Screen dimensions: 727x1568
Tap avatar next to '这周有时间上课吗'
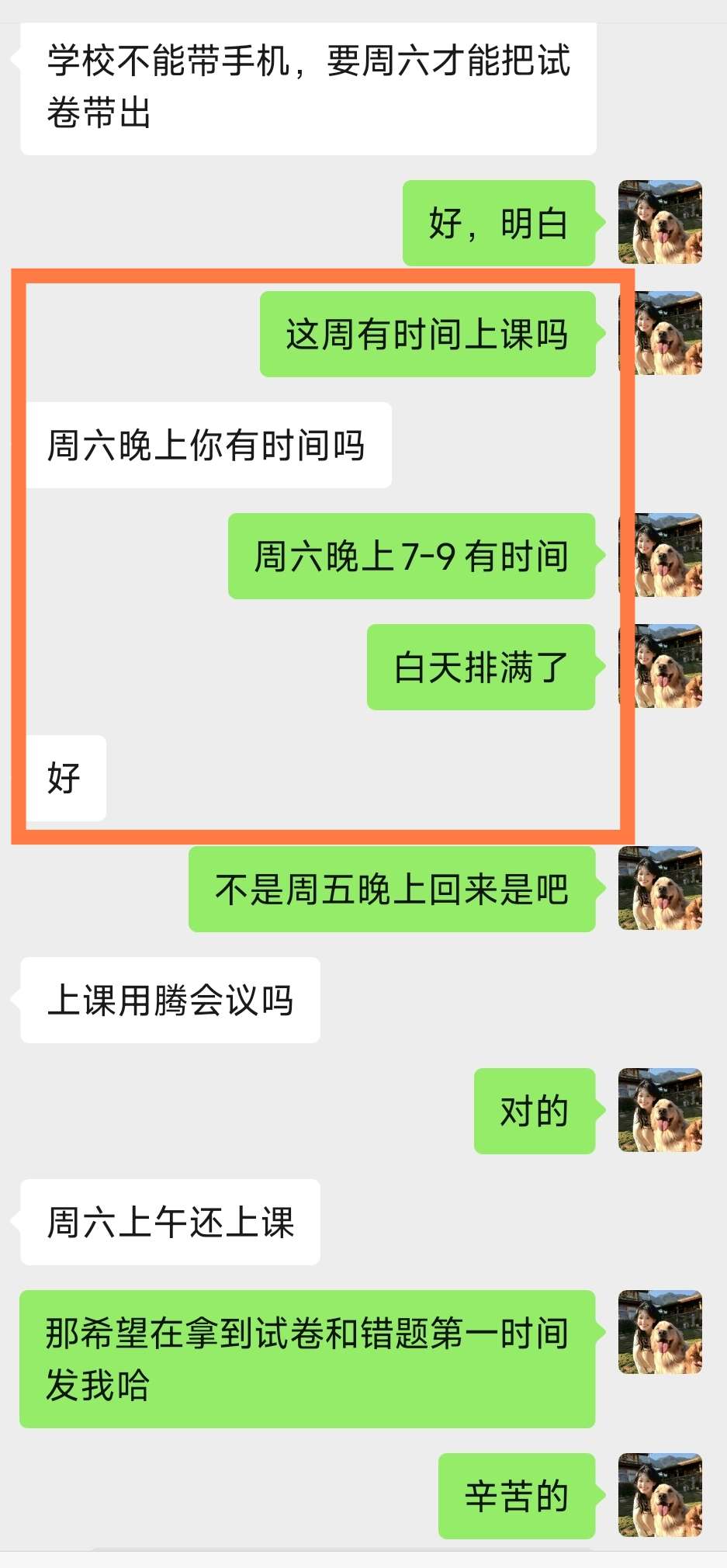[x=662, y=334]
